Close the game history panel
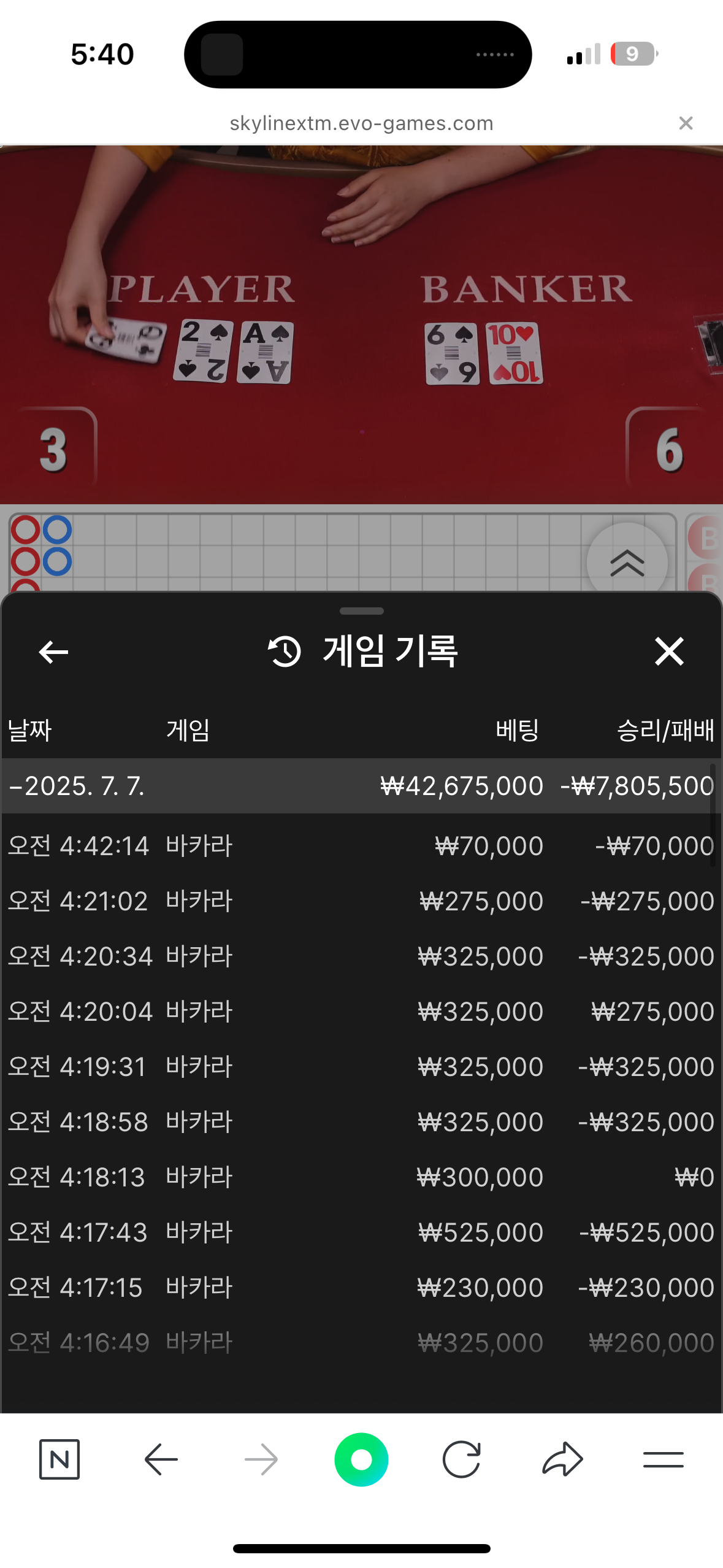This screenshot has height=1568, width=723. pos(668,651)
